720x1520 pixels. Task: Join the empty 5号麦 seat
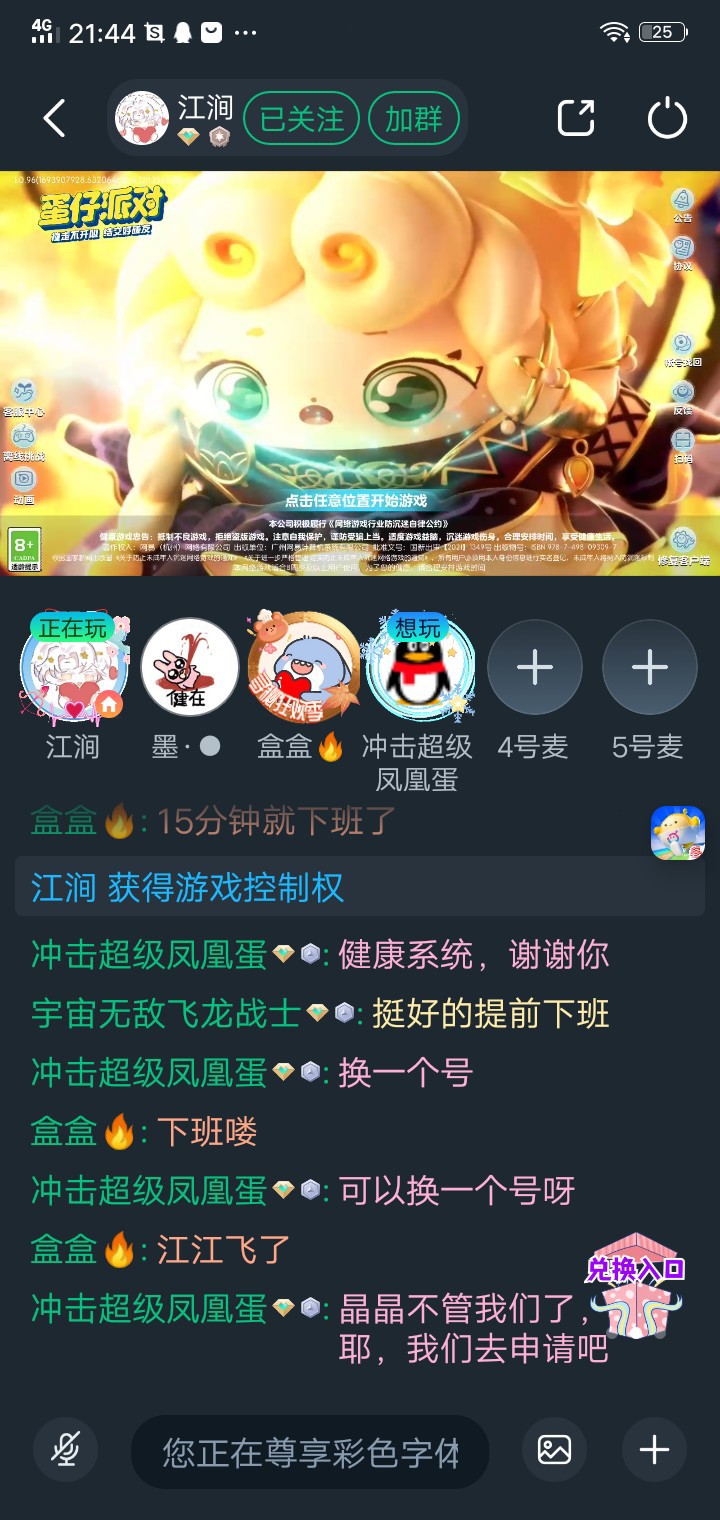(649, 668)
